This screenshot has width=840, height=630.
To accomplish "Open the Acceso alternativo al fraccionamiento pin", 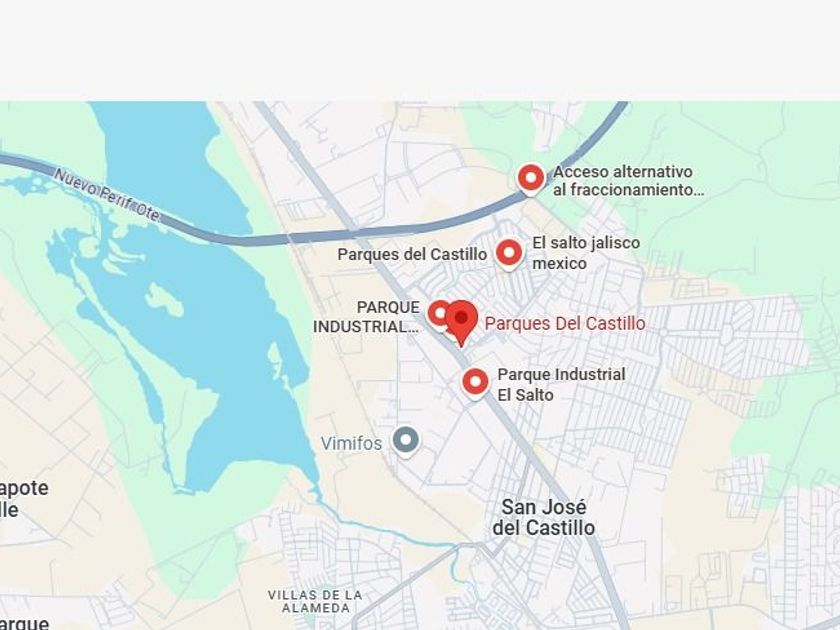I will coord(531,178).
